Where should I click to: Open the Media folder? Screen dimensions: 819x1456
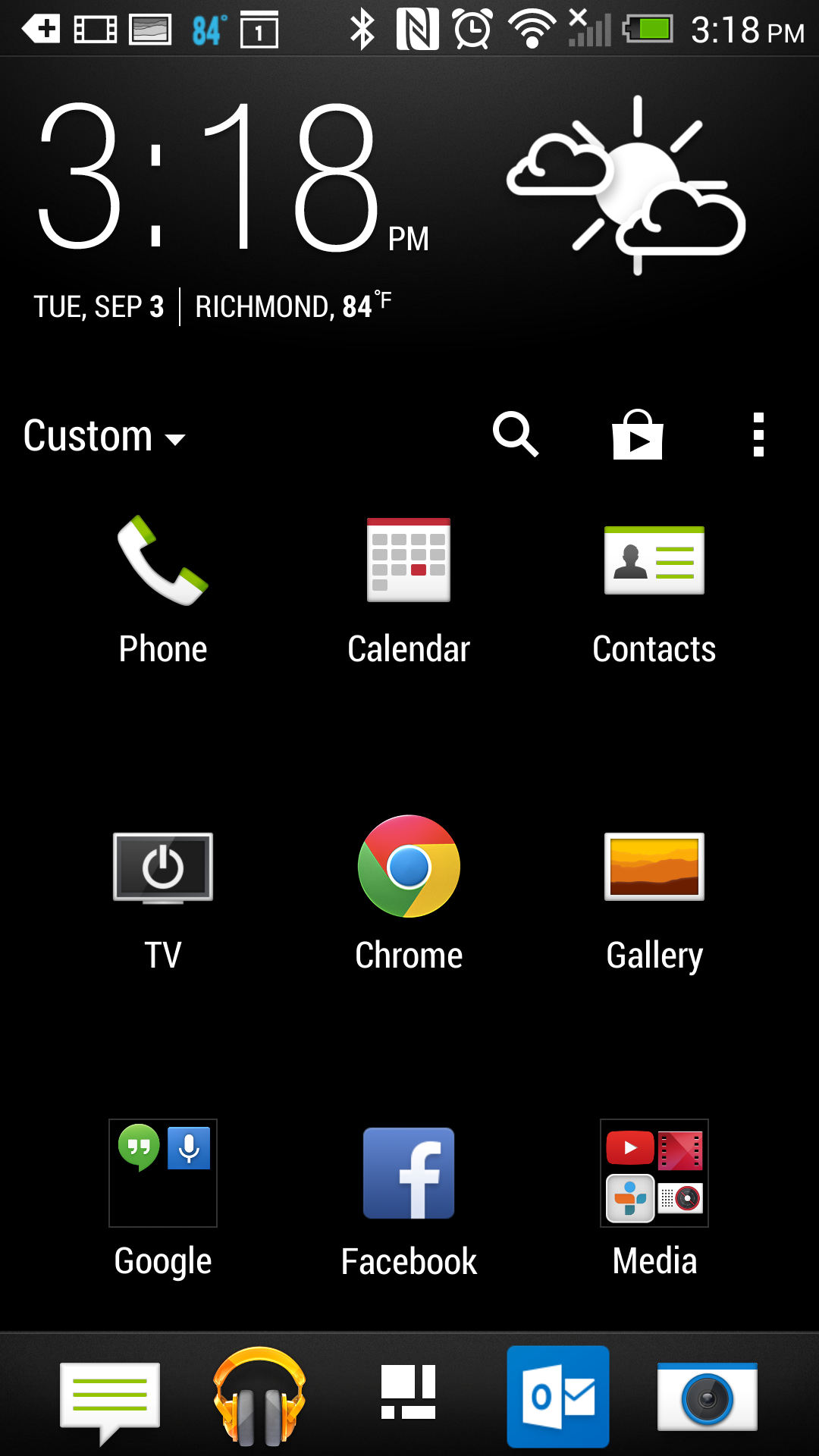tap(654, 1199)
